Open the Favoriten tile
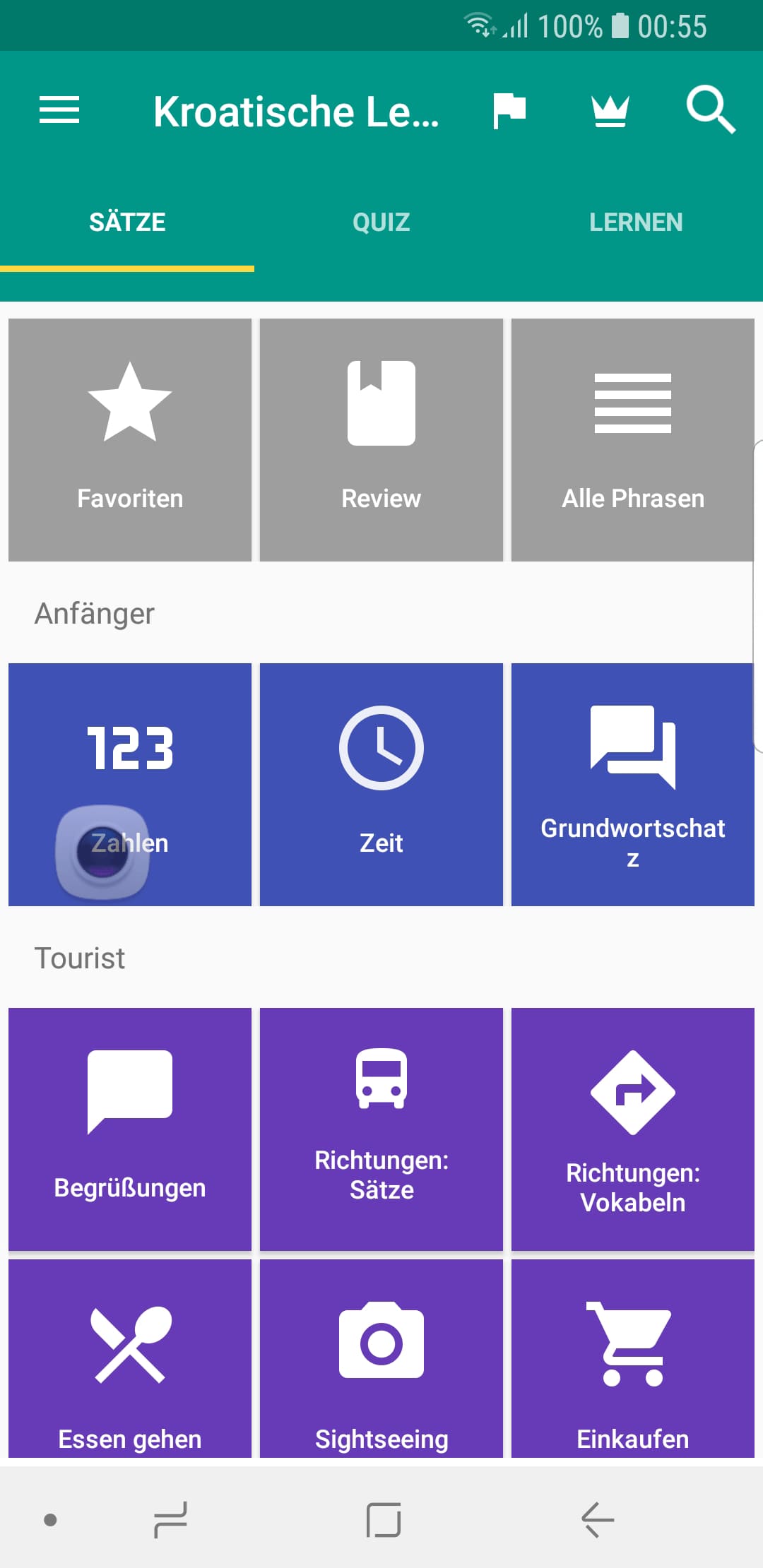 point(130,439)
